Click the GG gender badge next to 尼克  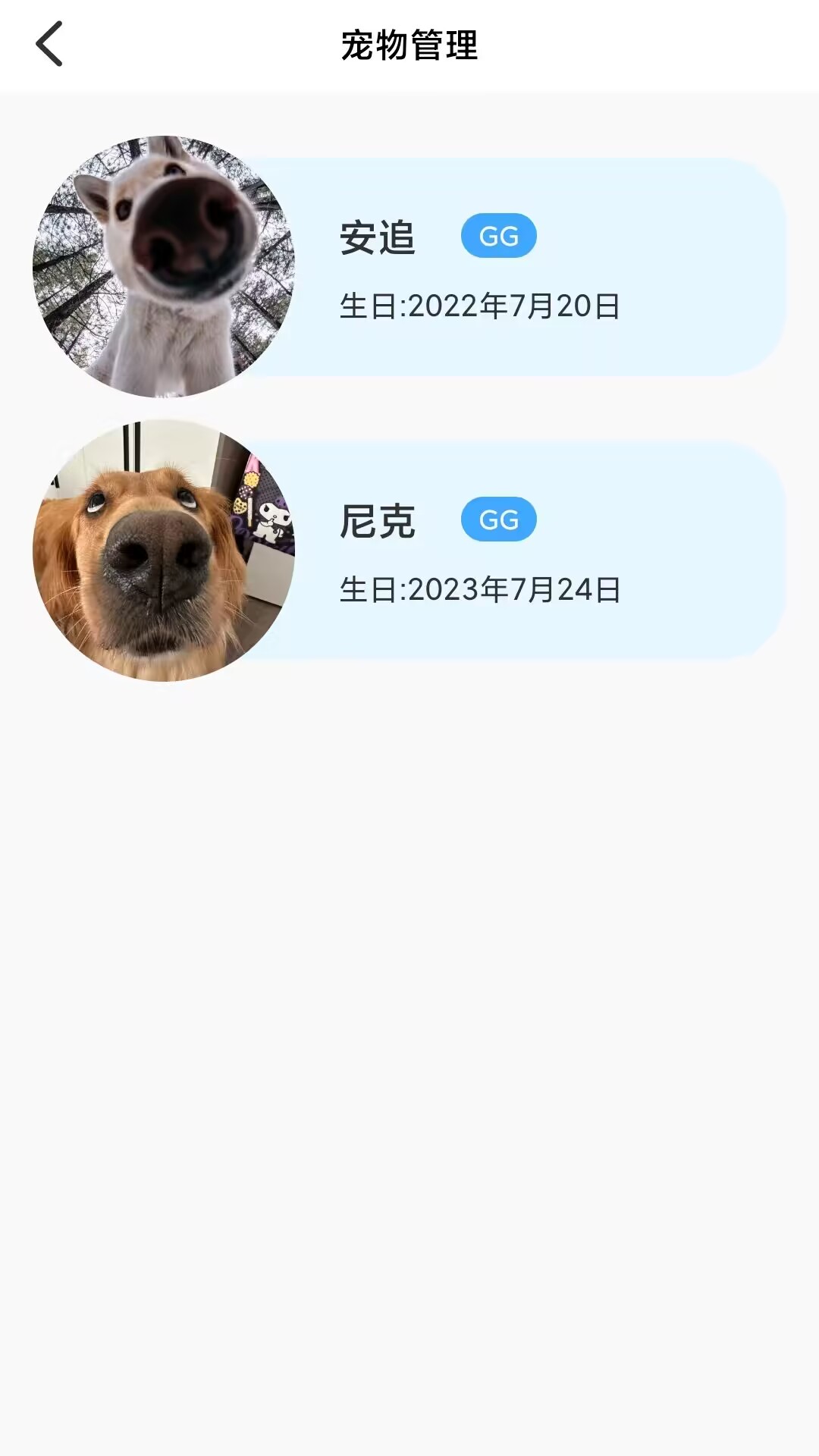[499, 519]
